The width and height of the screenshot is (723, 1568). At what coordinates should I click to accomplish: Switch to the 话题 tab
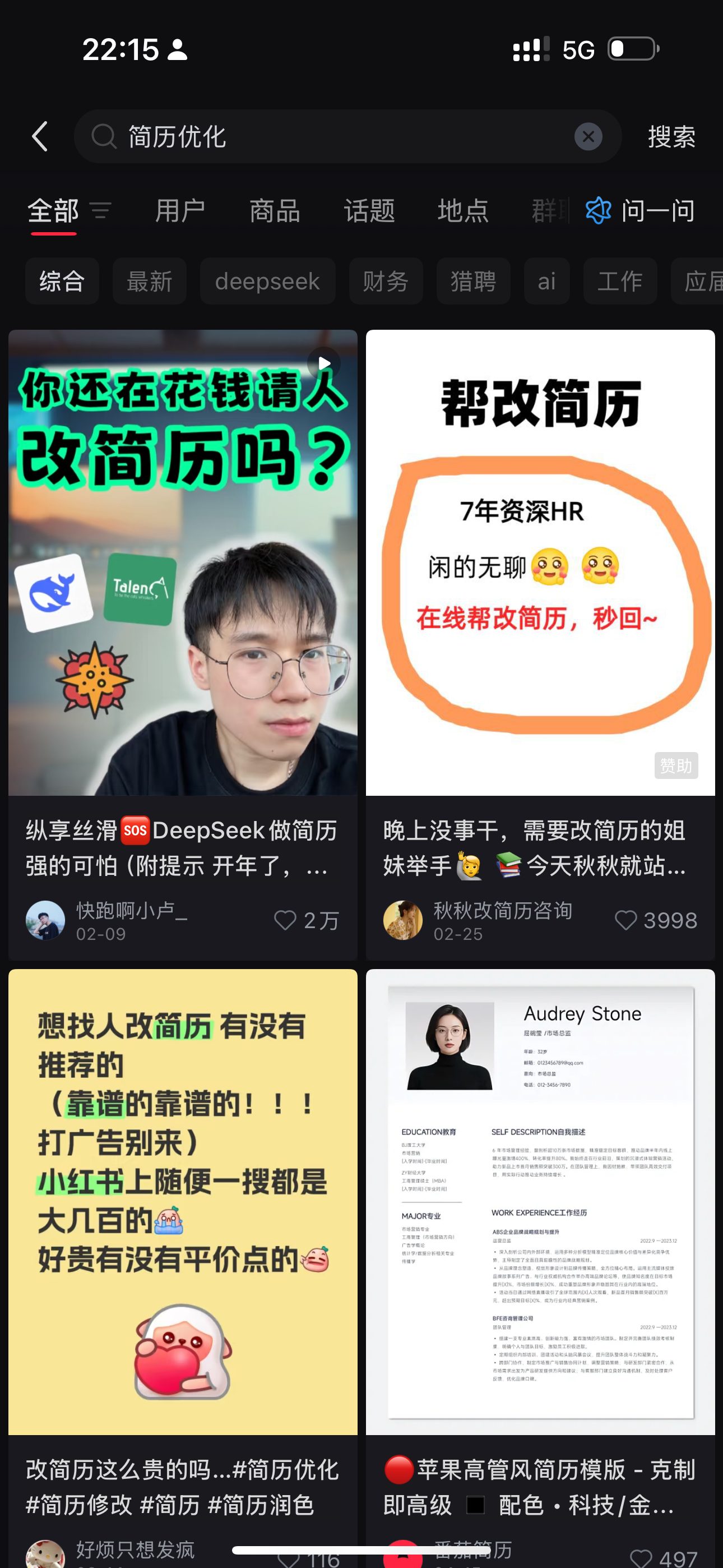[369, 211]
